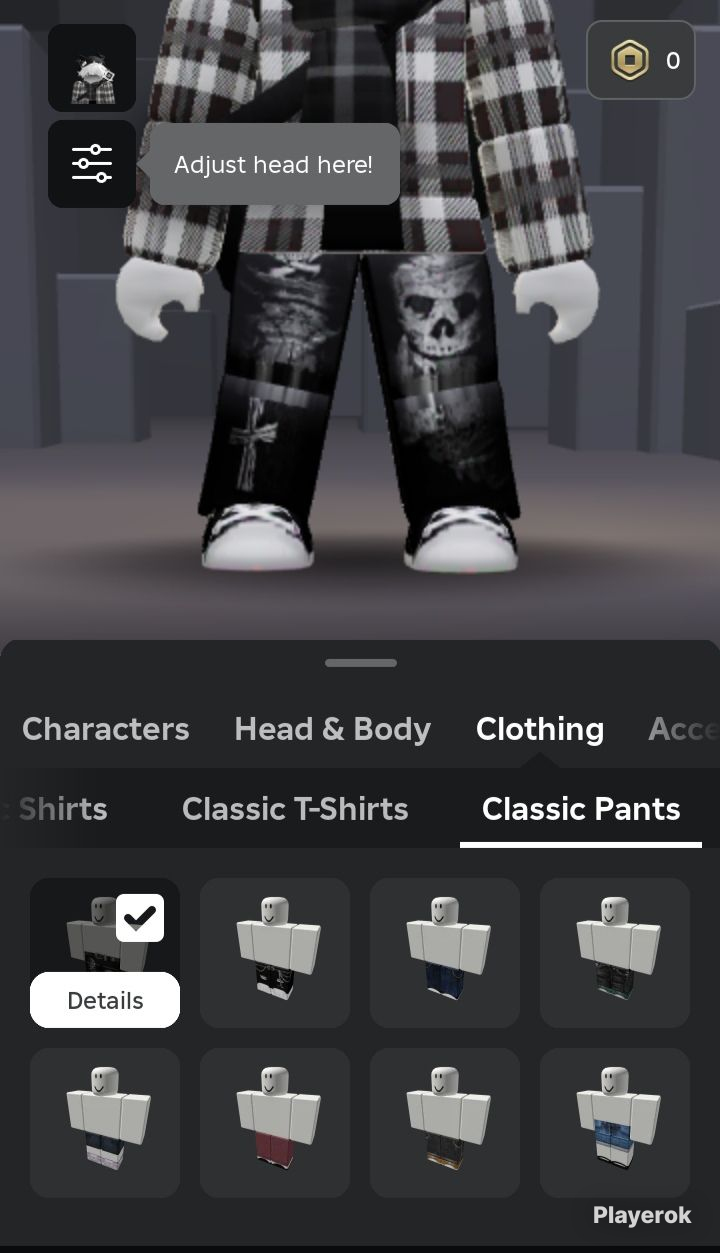Equip the dark red pants item
Screen dimensions: 720x1253
(275, 1123)
